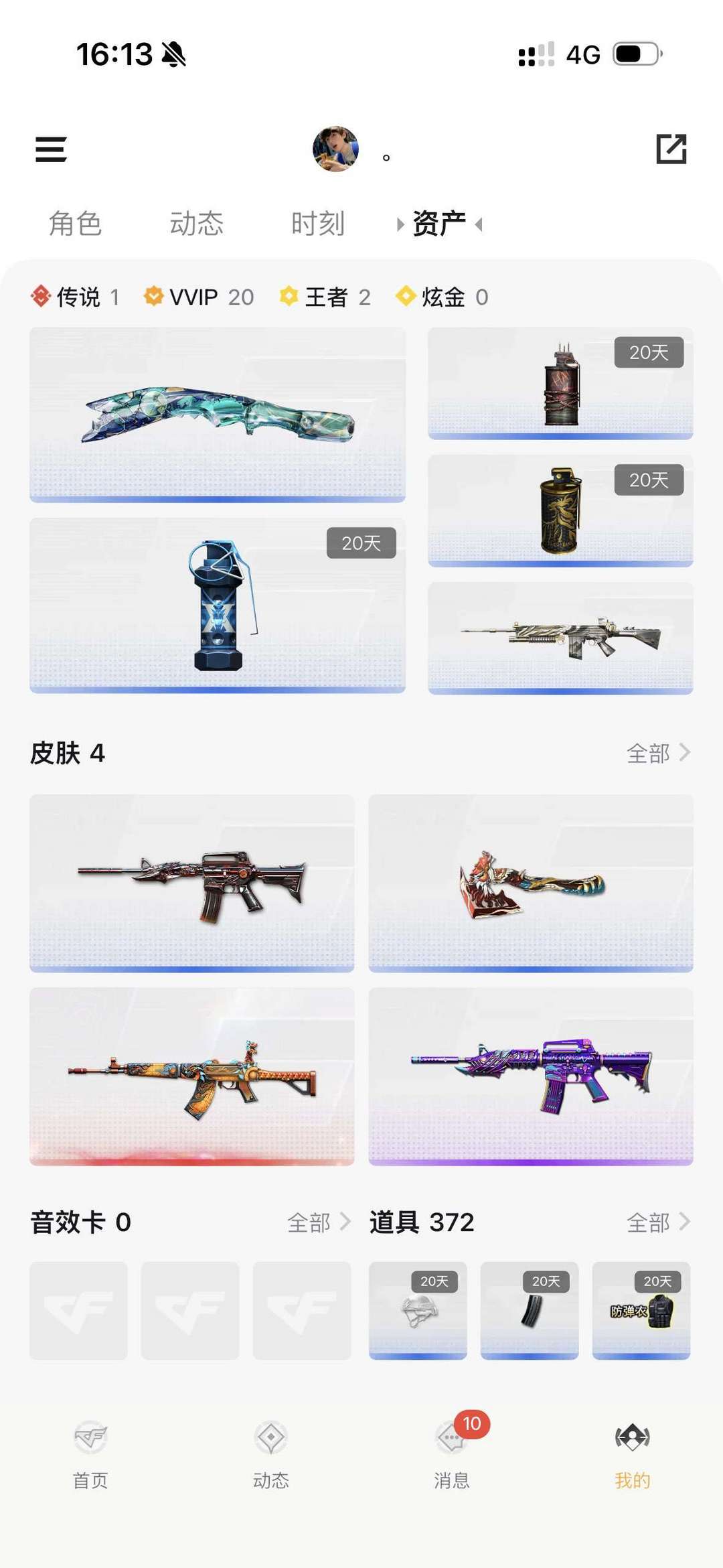This screenshot has width=723, height=1568.
Task: Tap the share icon at top right
Action: click(x=671, y=149)
